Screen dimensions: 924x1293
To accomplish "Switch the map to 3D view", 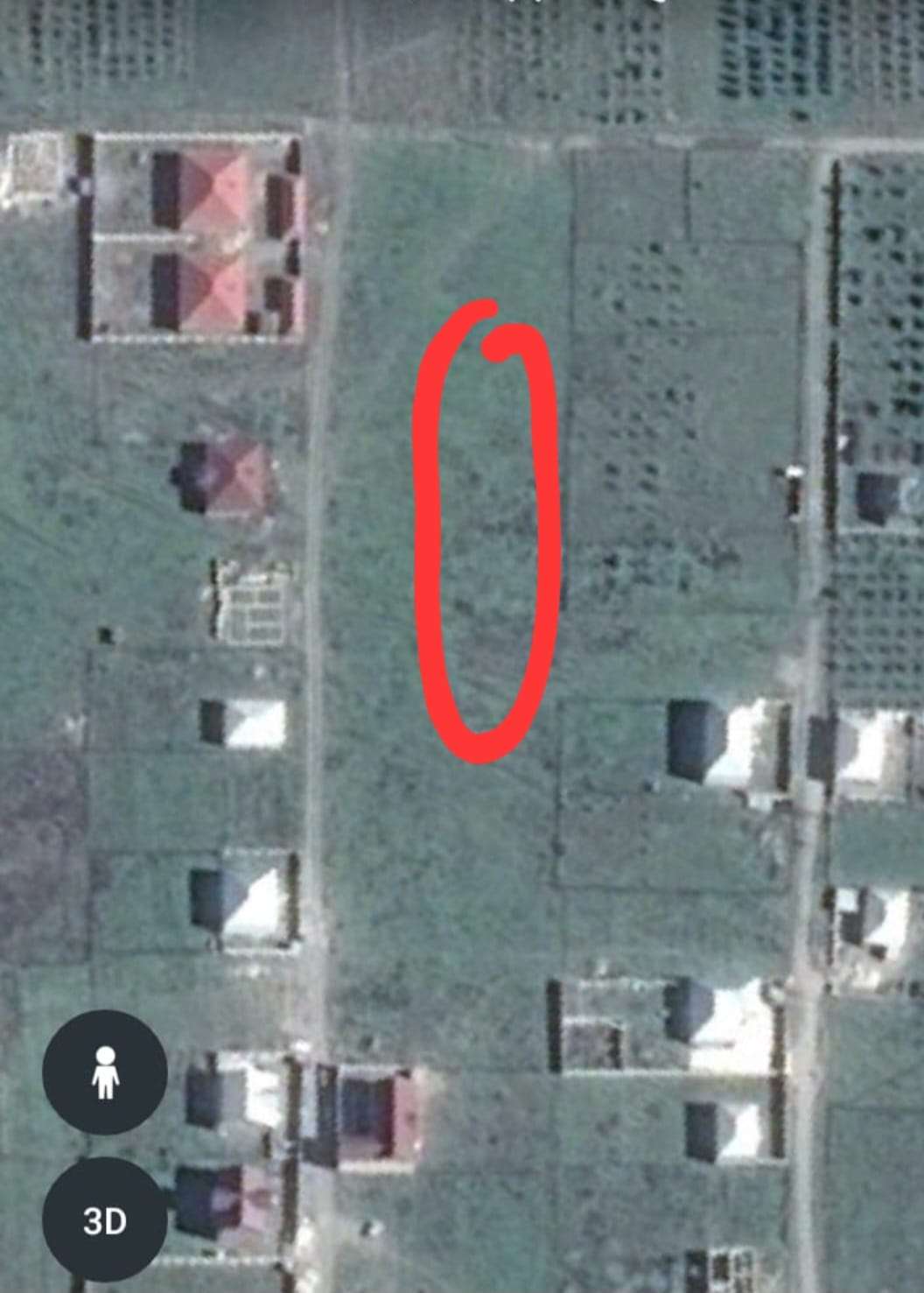I will pos(105,1220).
